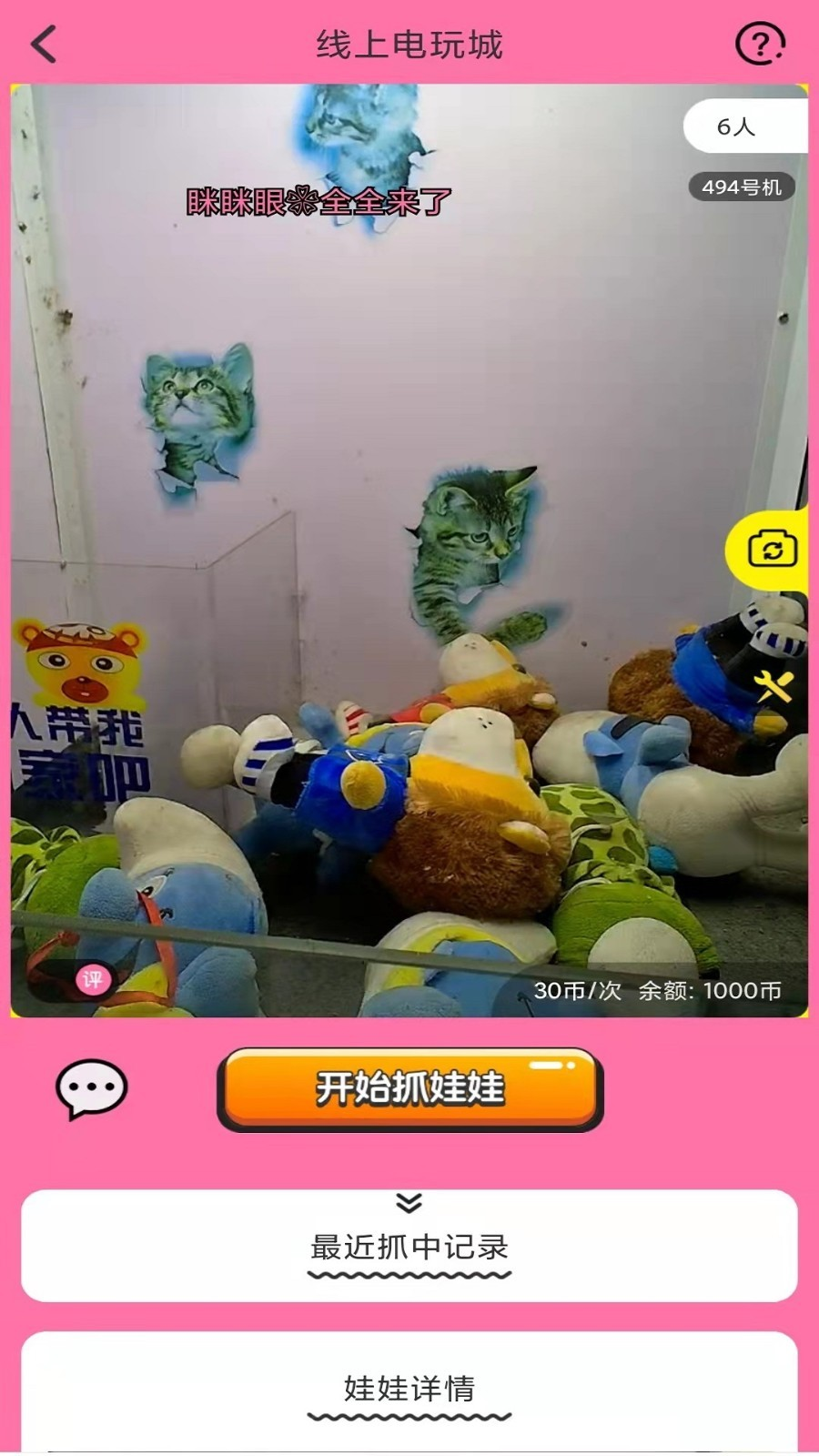Start the game with 开始抓娃娃
This screenshot has height=1456, width=819.
point(409,1088)
